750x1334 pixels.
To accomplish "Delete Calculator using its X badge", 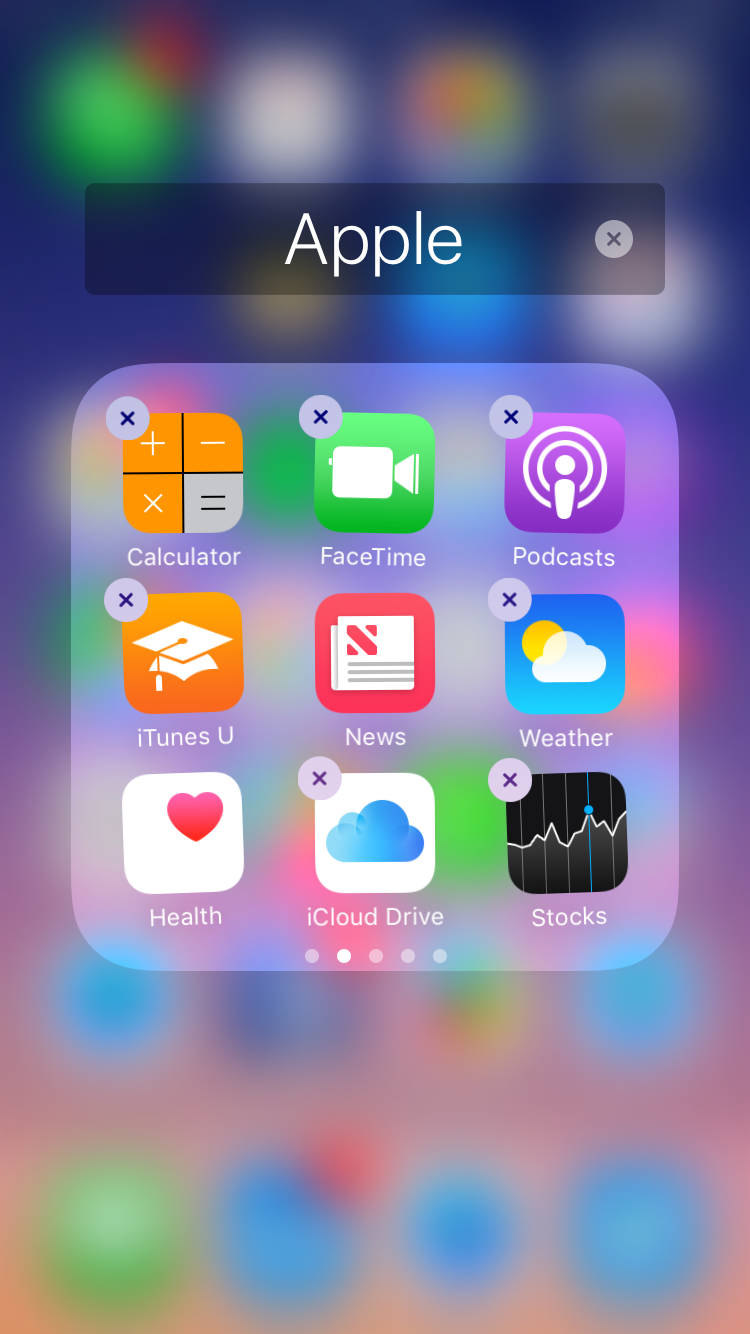I will (x=127, y=418).
